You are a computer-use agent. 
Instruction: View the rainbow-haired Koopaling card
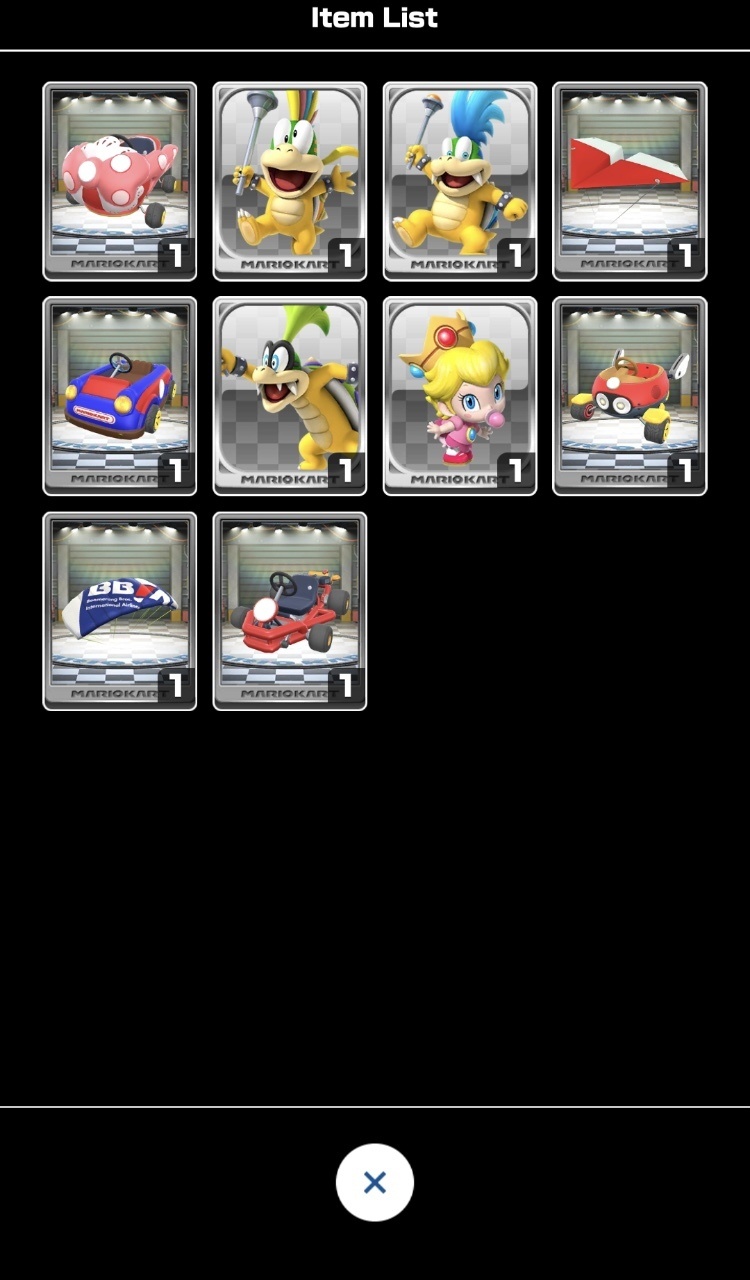click(290, 181)
